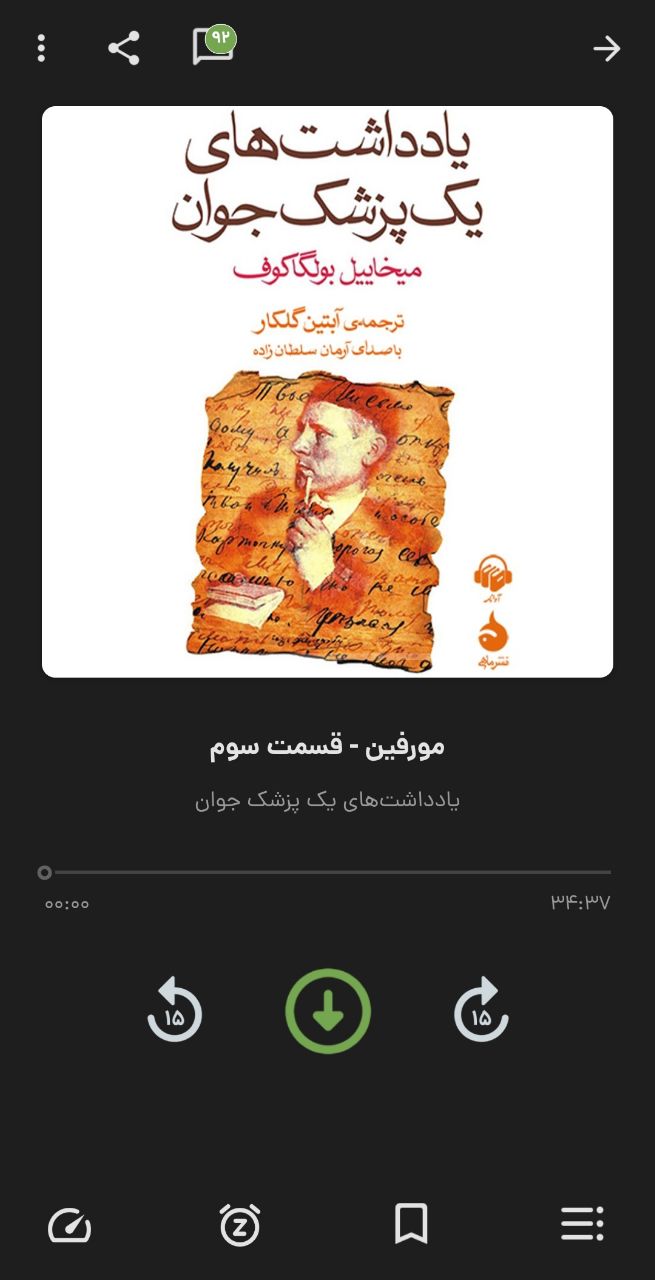Open the comments with 92 badge
Image resolution: width=655 pixels, height=1280 pixels.
213,47
